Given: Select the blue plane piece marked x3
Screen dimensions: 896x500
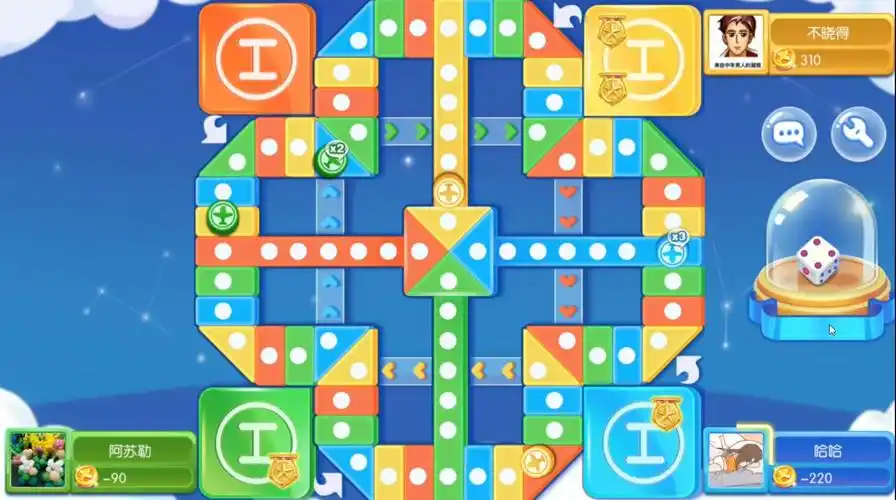Looking at the screenshot, I should (x=673, y=250).
